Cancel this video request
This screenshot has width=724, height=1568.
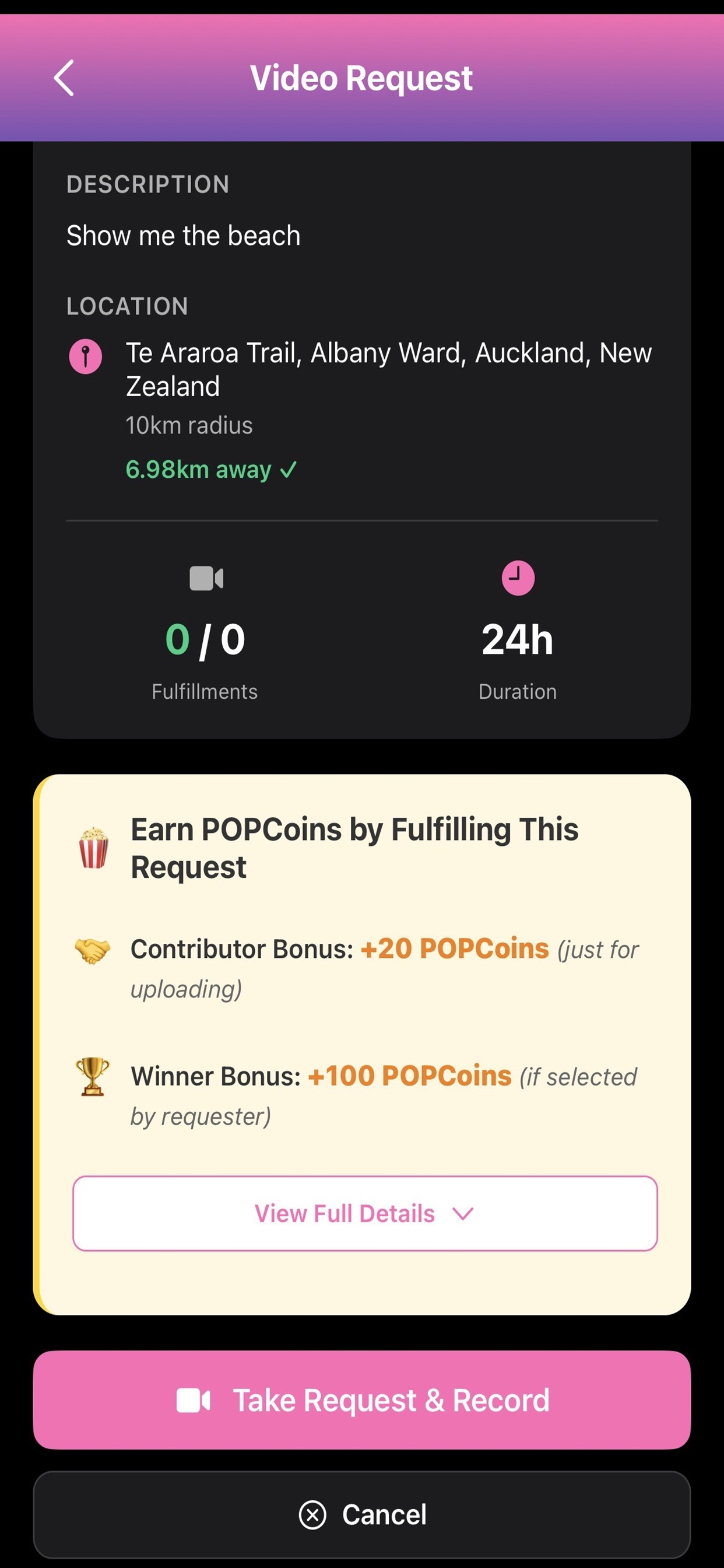coord(362,1514)
